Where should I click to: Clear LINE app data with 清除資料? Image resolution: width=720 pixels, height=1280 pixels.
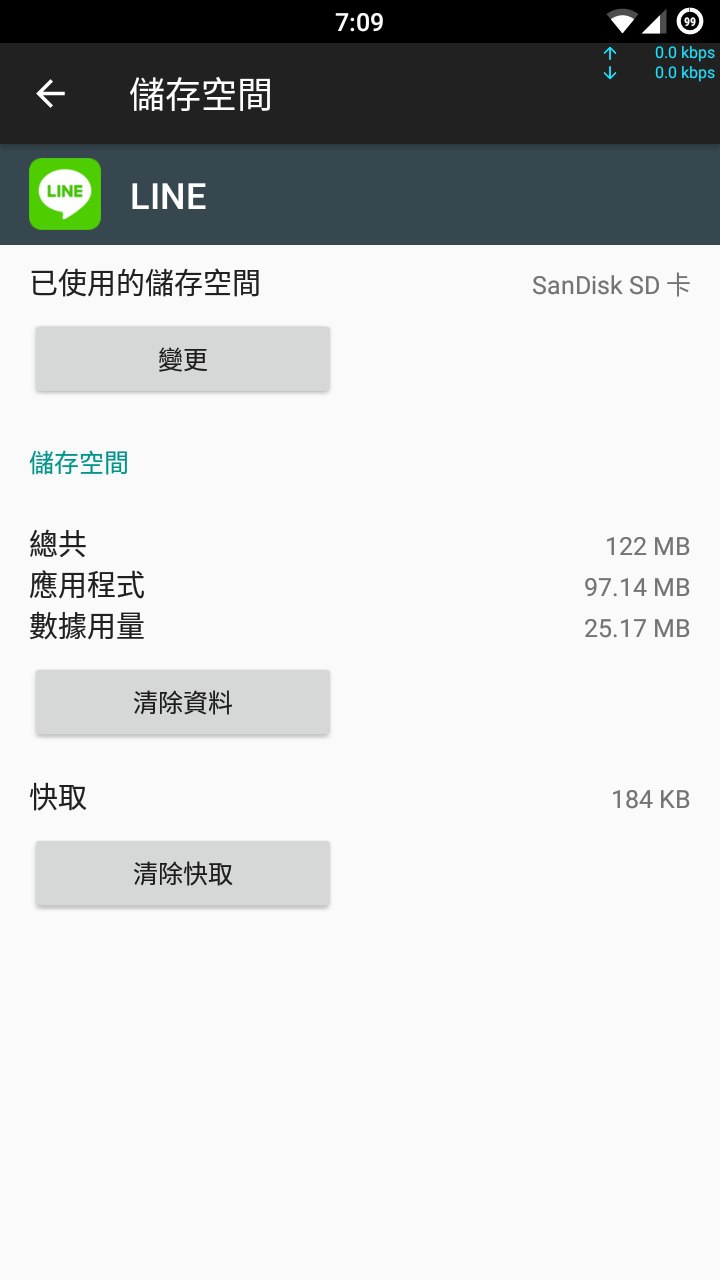pyautogui.click(x=183, y=703)
